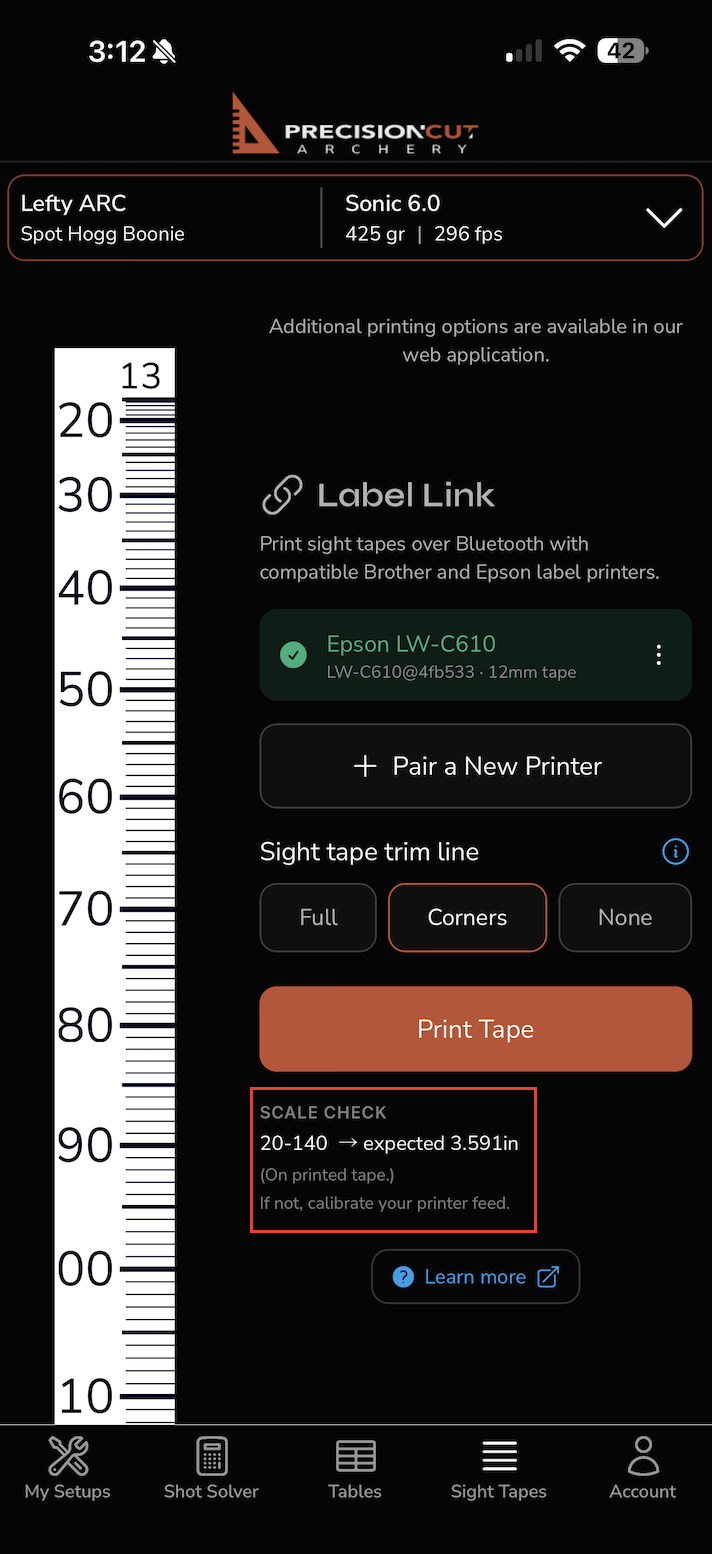The image size is (712, 1554).
Task: Open the Tables tab
Action: (355, 1468)
